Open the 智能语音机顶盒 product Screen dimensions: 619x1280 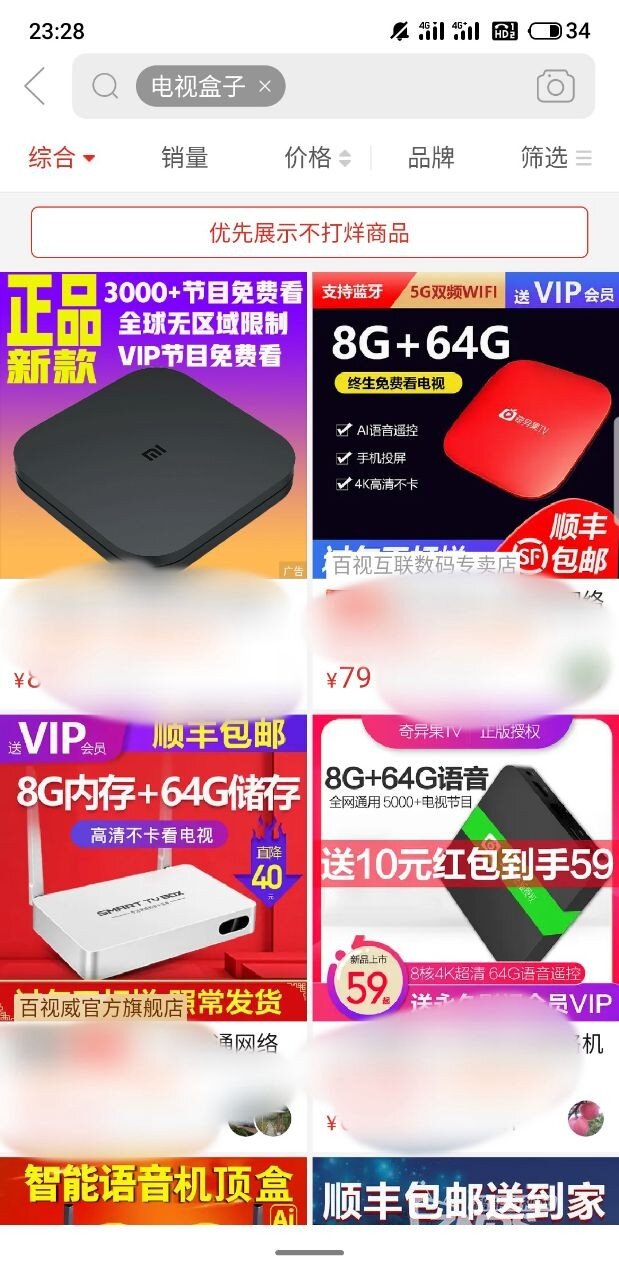pos(154,1190)
